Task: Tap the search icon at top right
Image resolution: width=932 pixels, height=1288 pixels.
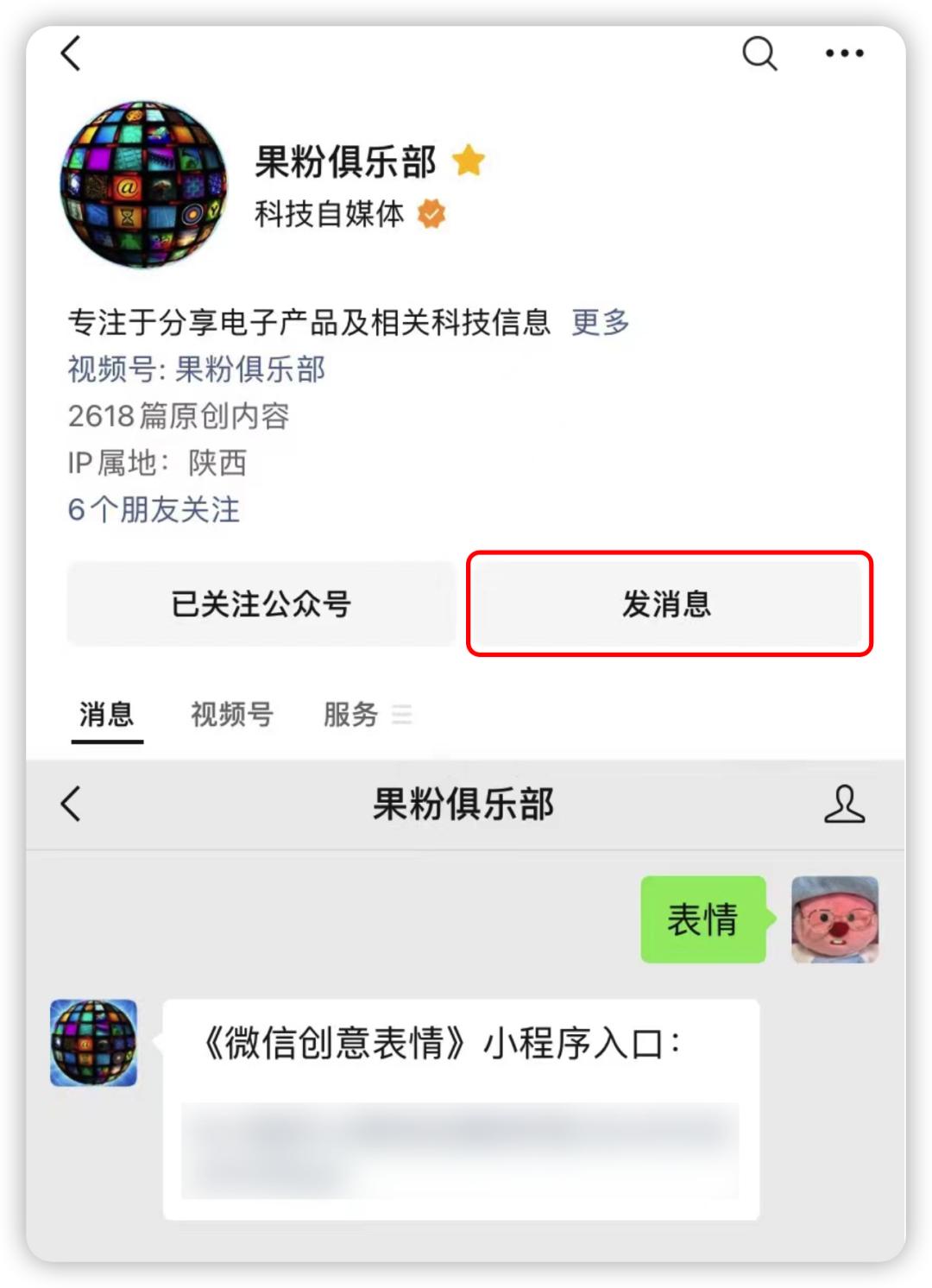Action: click(759, 54)
